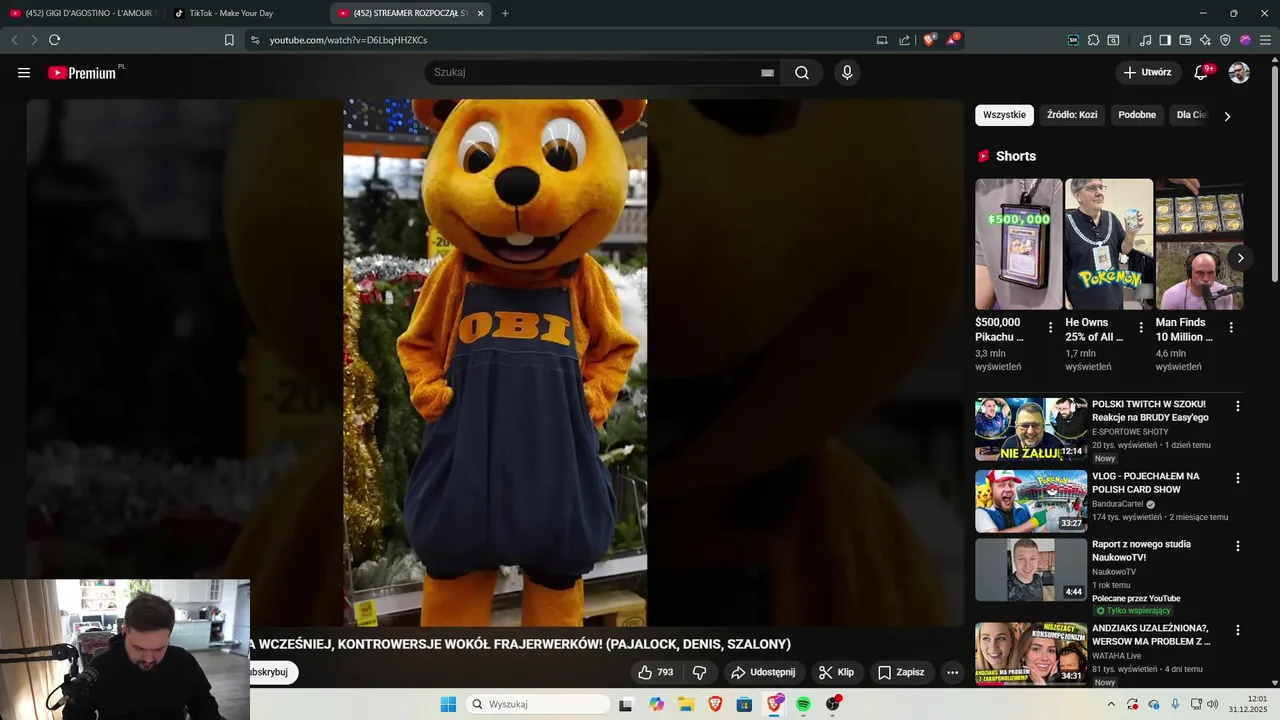Open a new browser tab

(x=505, y=13)
